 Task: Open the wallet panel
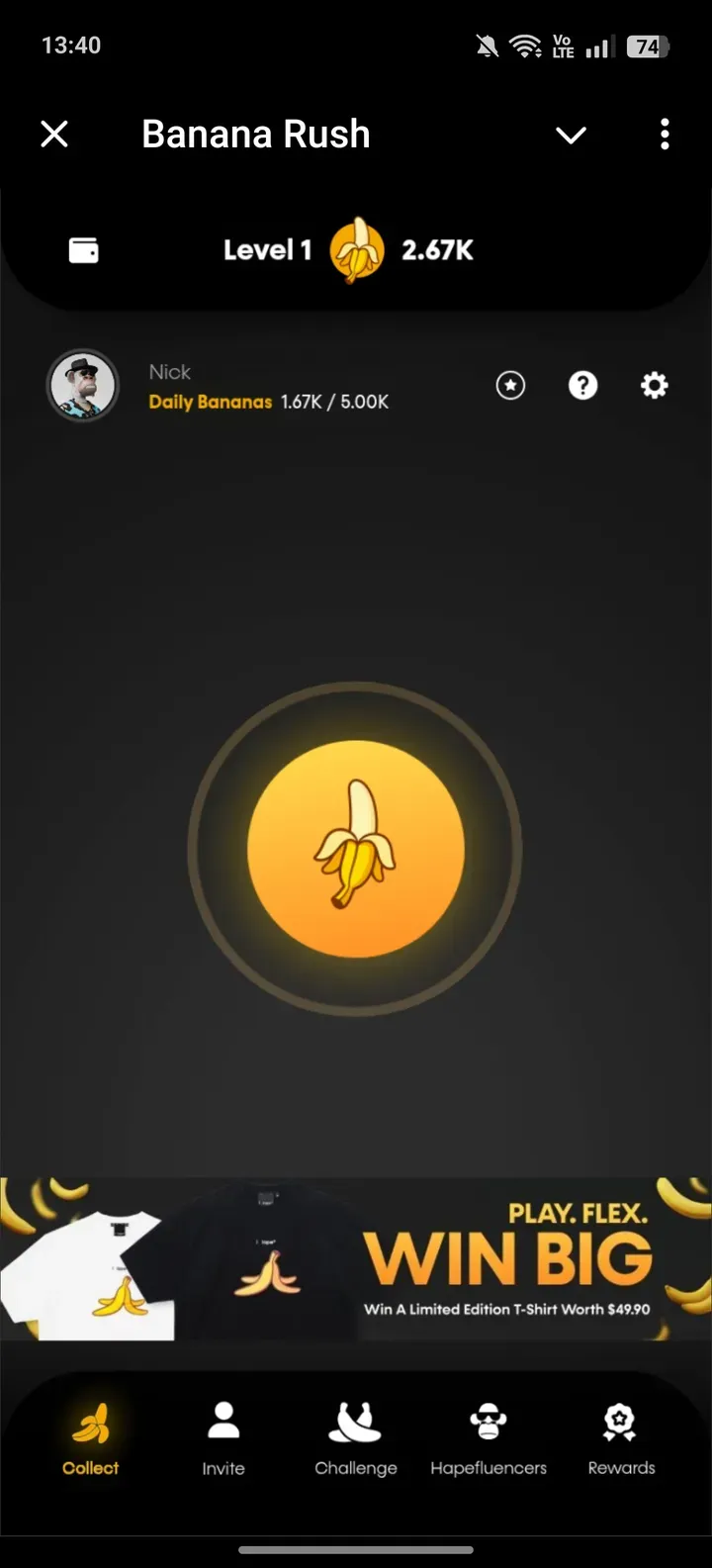click(82, 250)
